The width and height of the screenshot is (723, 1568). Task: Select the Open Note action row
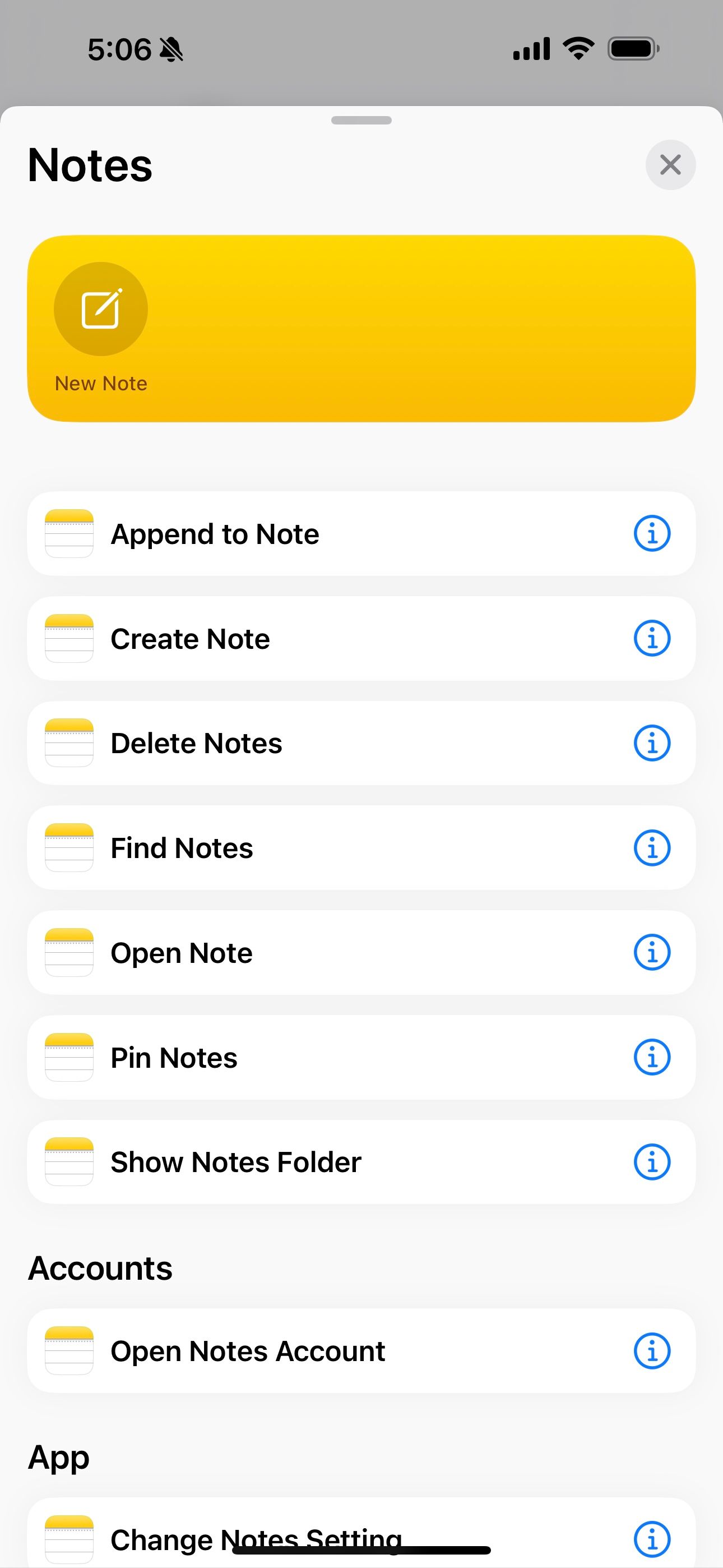click(x=304, y=953)
